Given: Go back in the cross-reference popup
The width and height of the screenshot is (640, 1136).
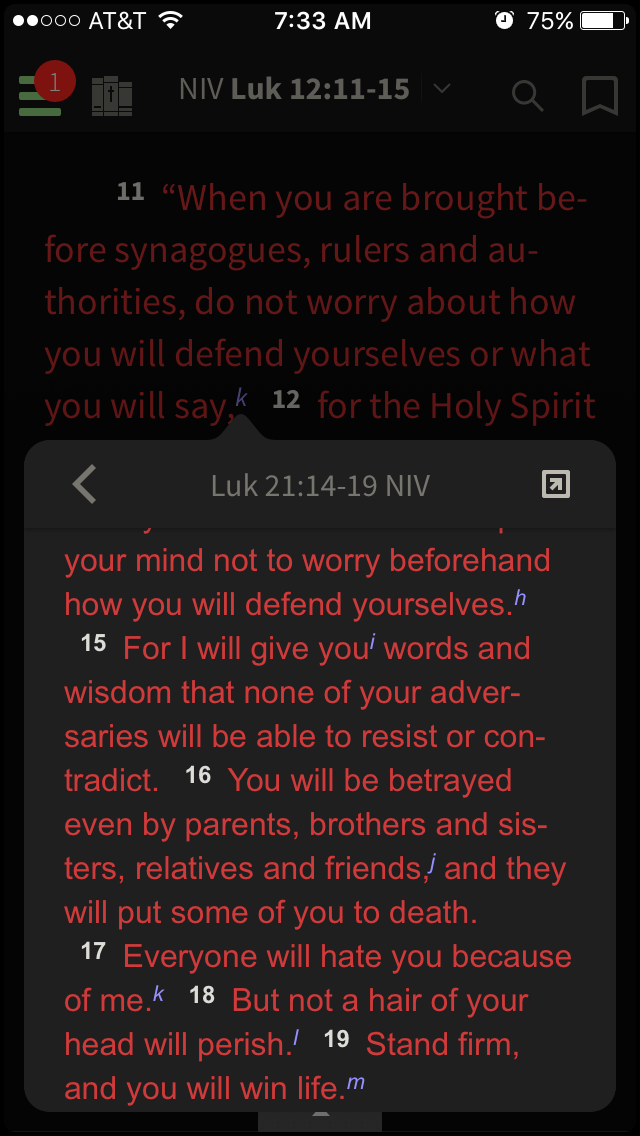Looking at the screenshot, I should point(85,485).
